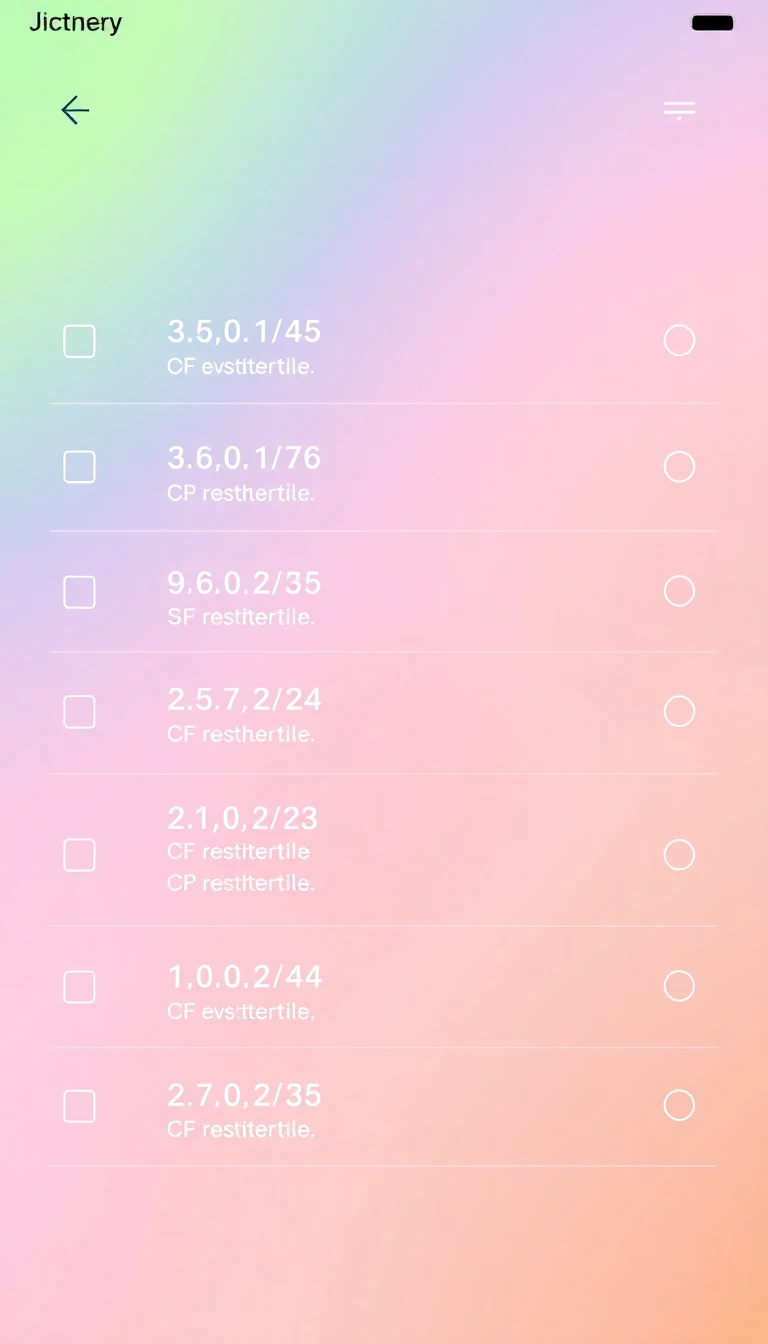Open the filter icon at top right
The image size is (768, 1344).
(679, 110)
